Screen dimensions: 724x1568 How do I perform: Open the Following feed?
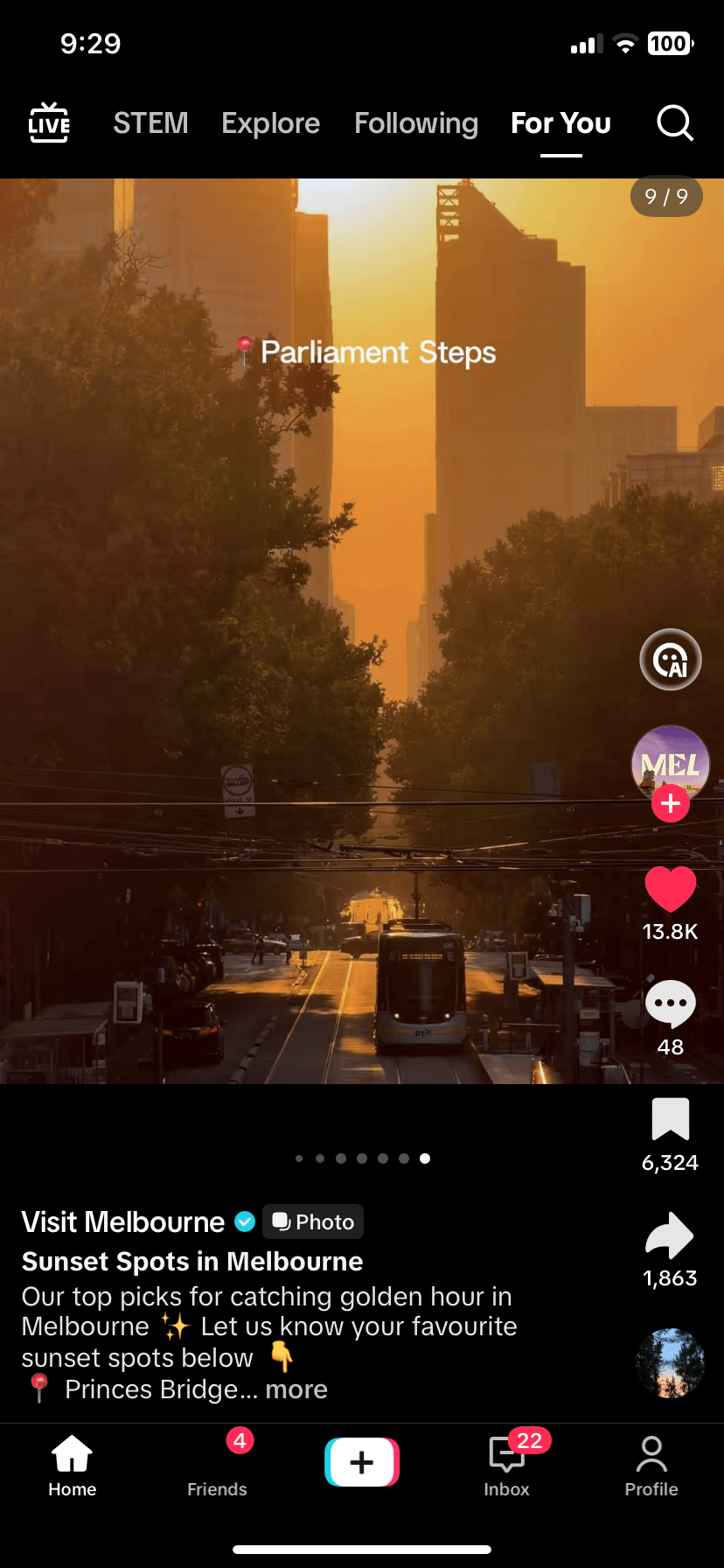click(x=416, y=123)
